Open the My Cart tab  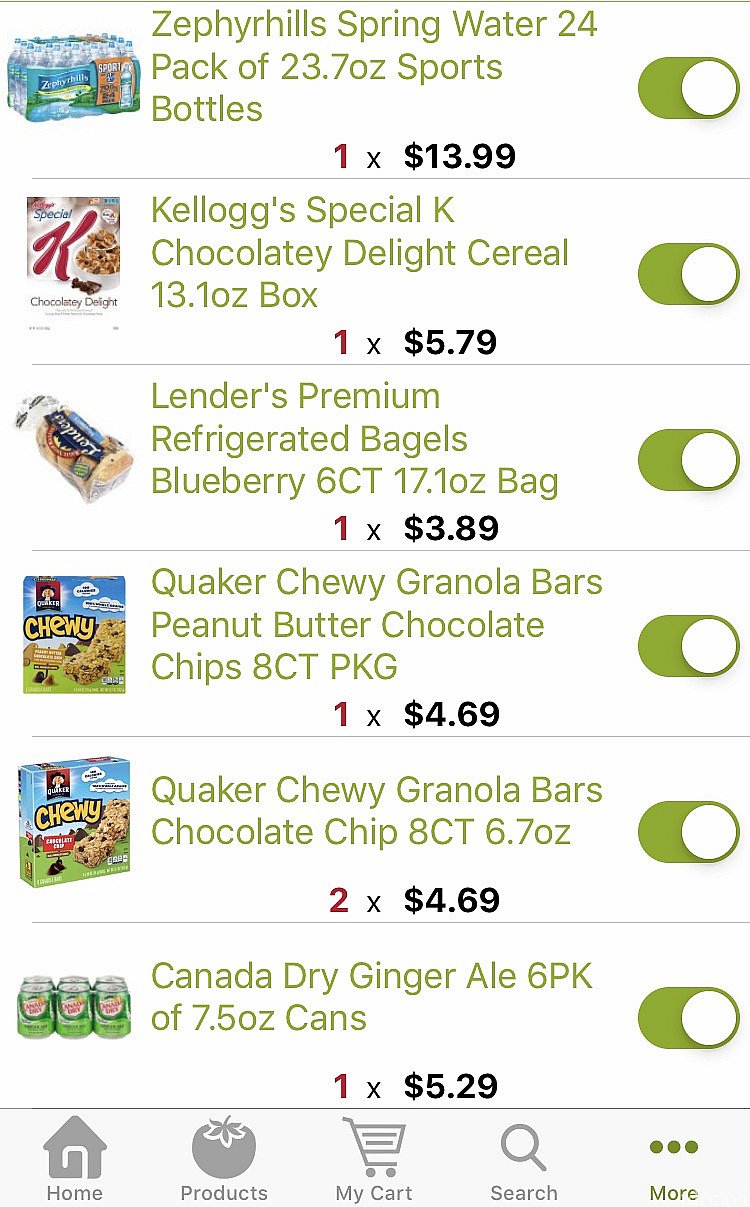[x=374, y=1158]
